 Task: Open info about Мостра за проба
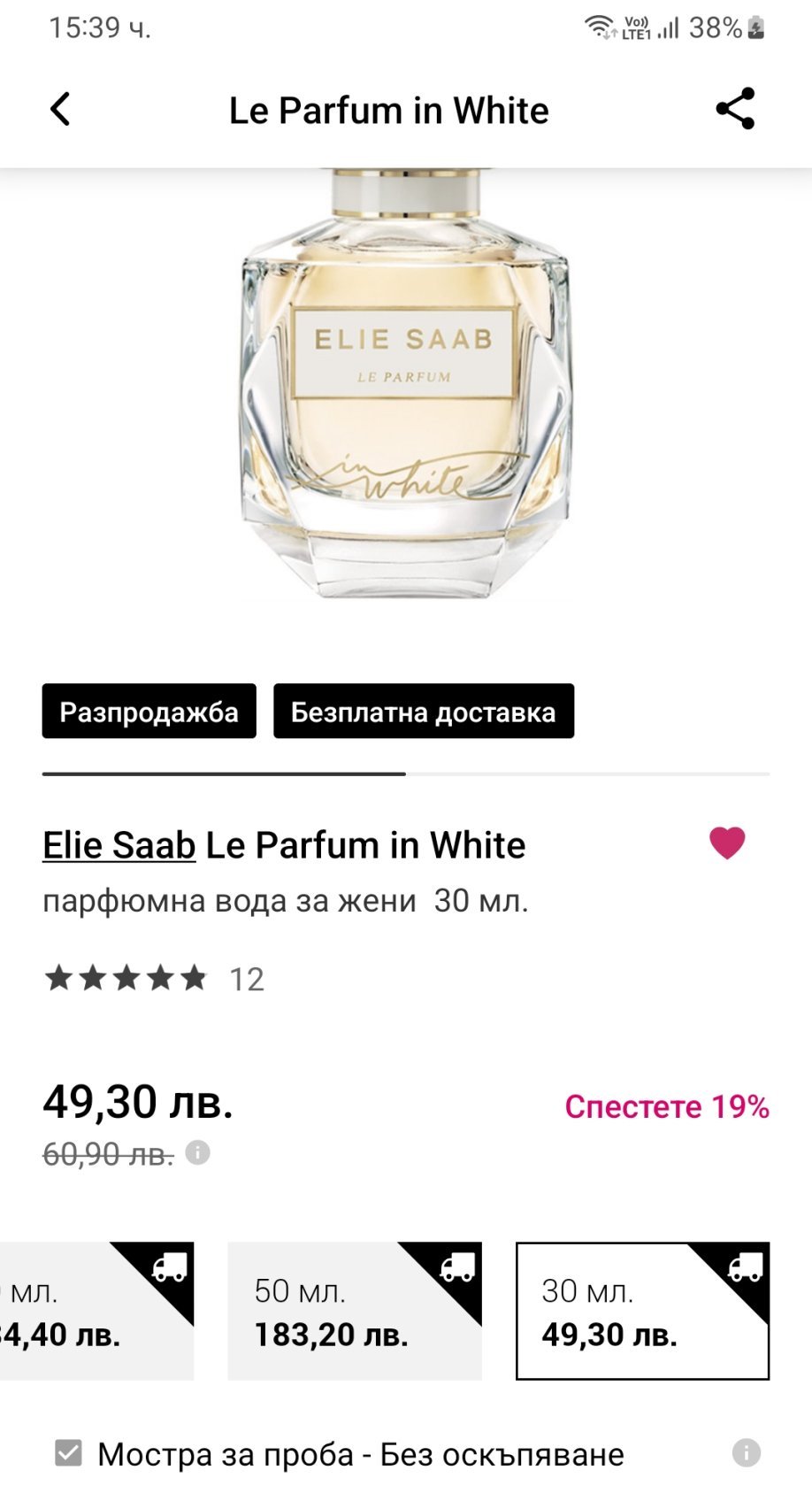click(x=746, y=1453)
